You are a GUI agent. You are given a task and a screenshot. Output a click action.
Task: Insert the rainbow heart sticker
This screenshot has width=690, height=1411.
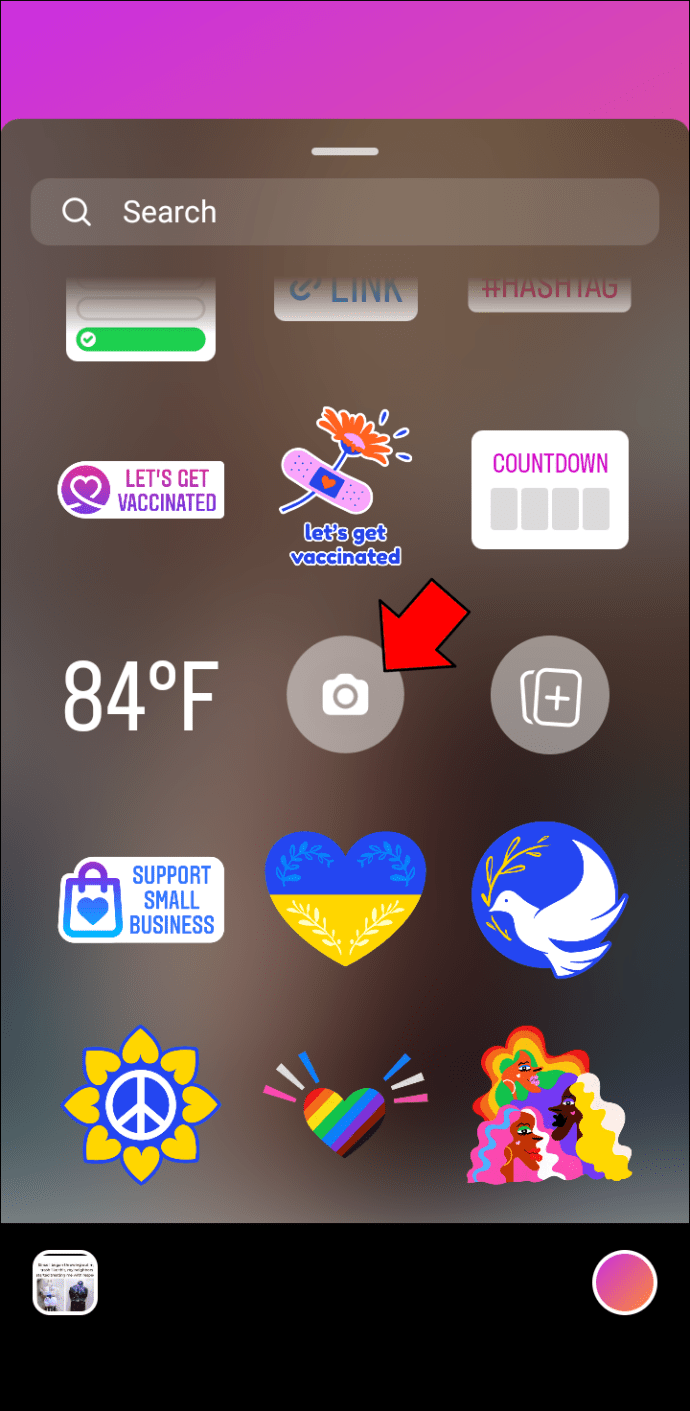click(x=346, y=1110)
